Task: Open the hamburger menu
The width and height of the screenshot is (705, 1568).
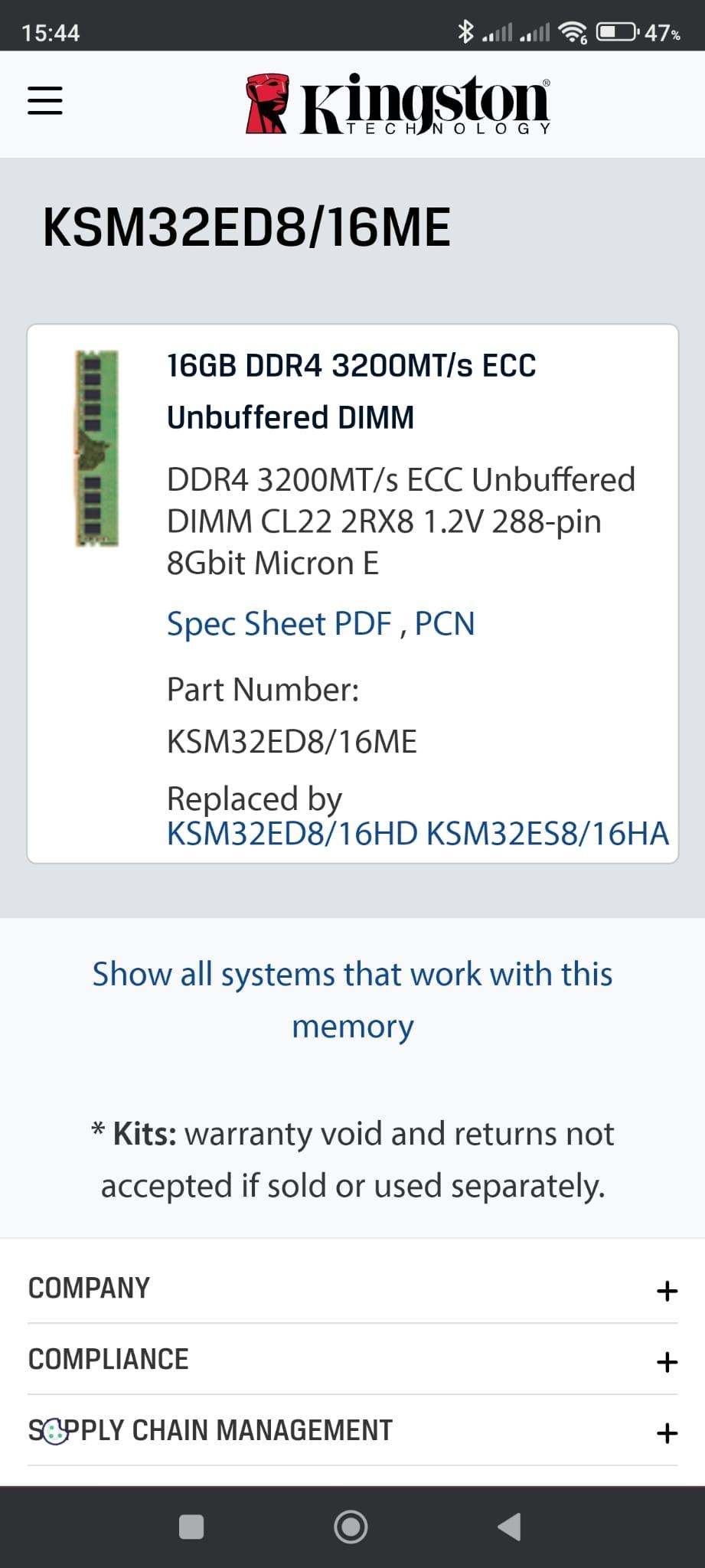Action: pos(45,100)
